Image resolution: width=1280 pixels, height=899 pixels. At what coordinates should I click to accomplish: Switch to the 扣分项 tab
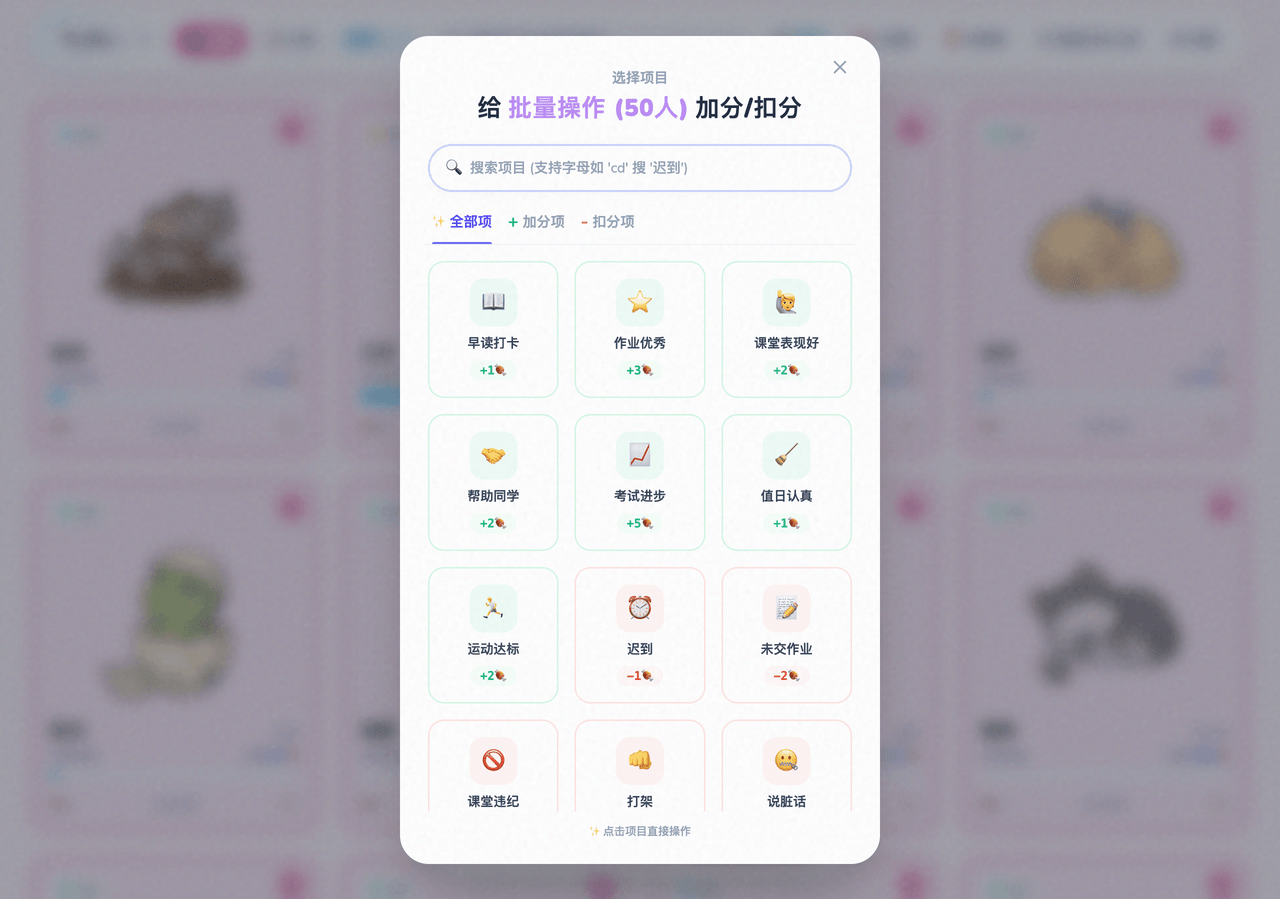click(x=608, y=222)
